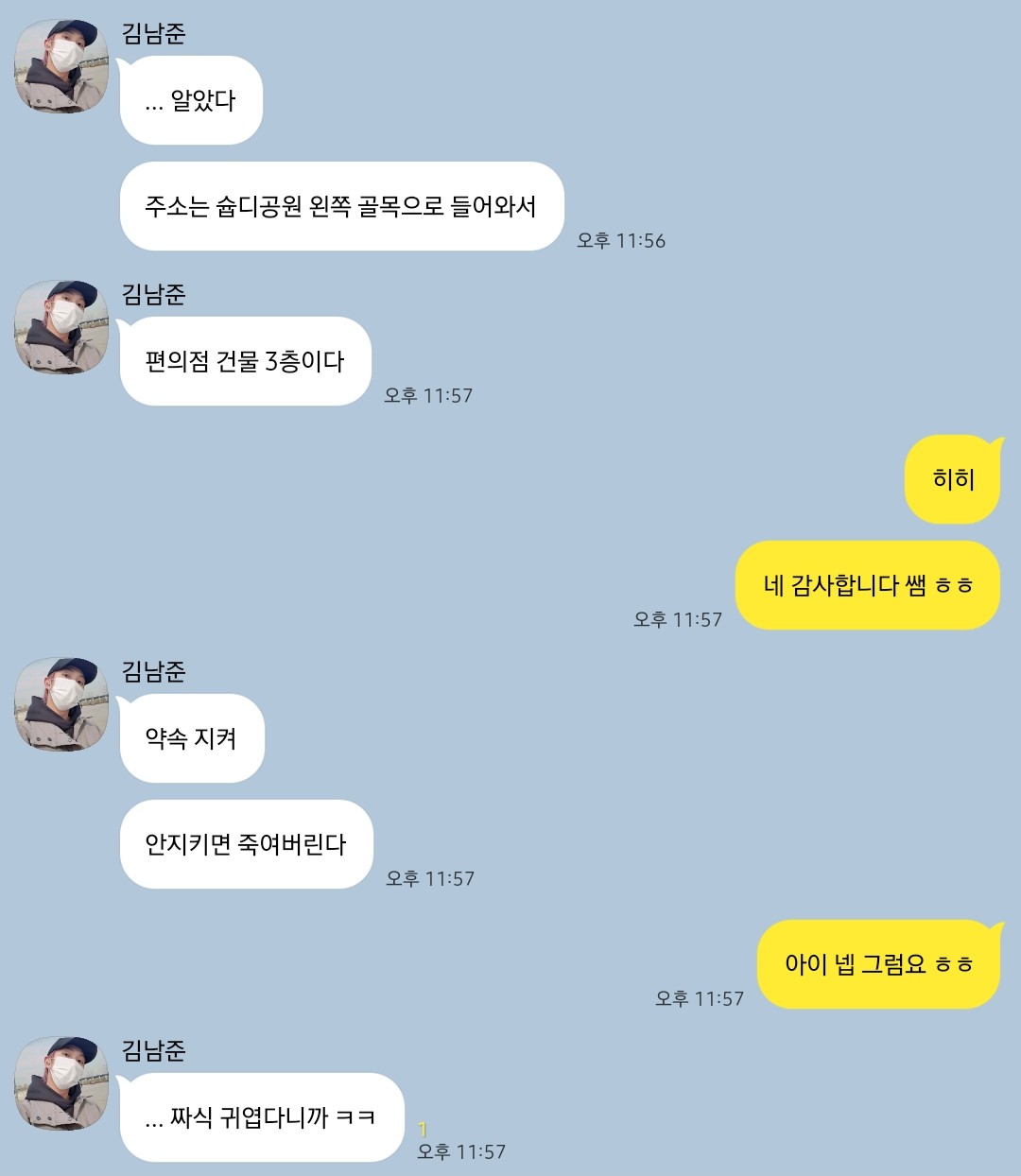Tap 김남준's avatar next to "편의점 건물 3층이다"
The image size is (1021, 1176).
click(61, 327)
